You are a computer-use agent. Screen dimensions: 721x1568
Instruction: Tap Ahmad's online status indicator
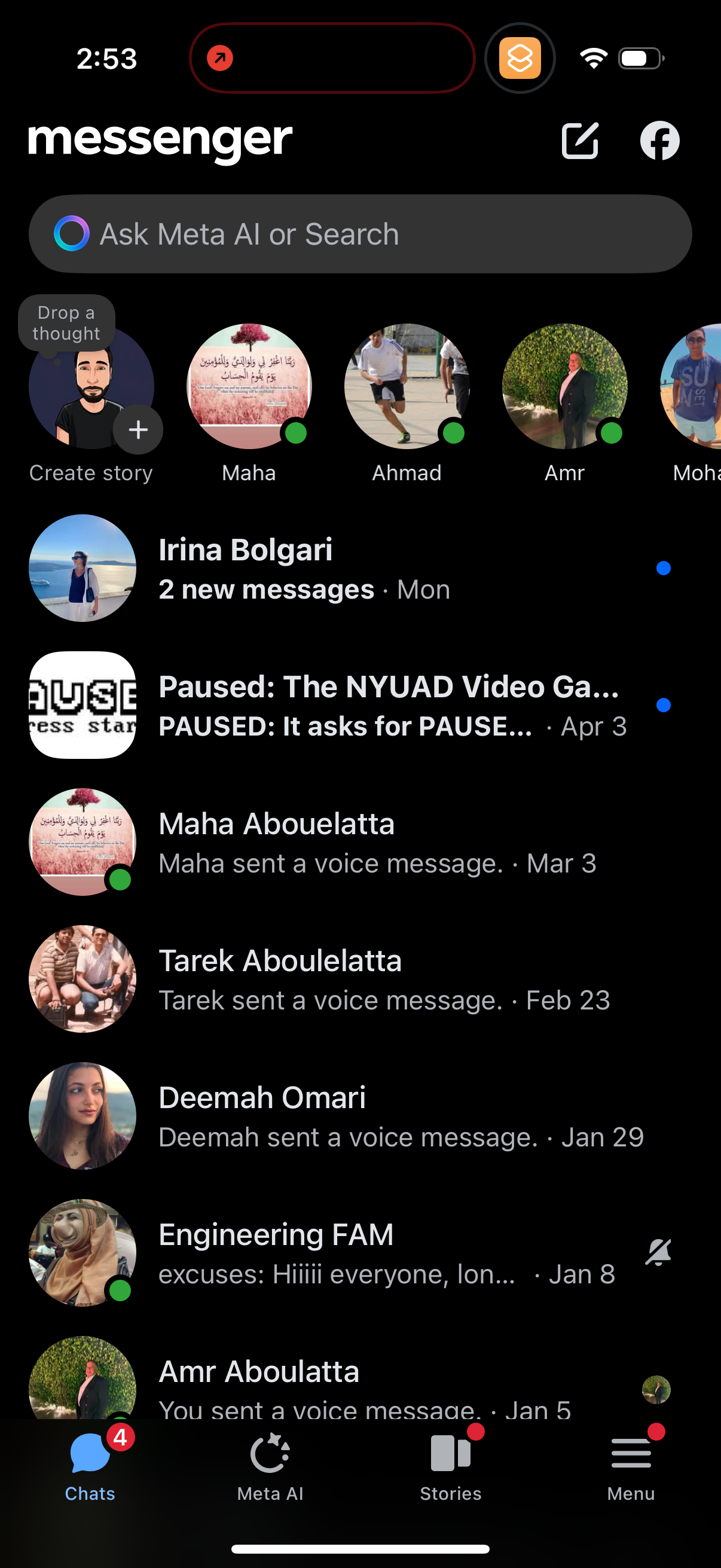(453, 432)
